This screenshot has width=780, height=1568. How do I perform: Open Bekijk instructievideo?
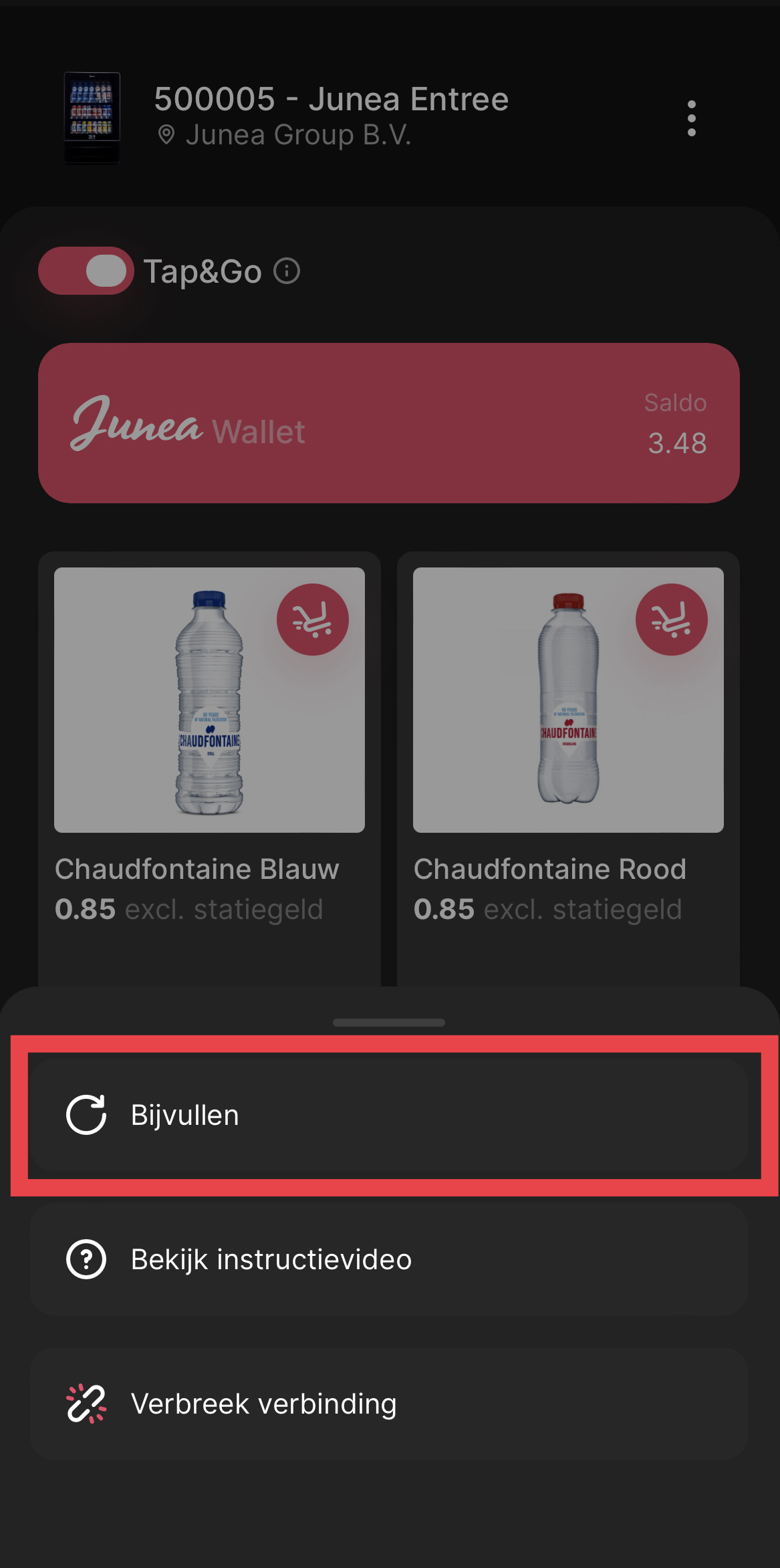pos(388,1259)
